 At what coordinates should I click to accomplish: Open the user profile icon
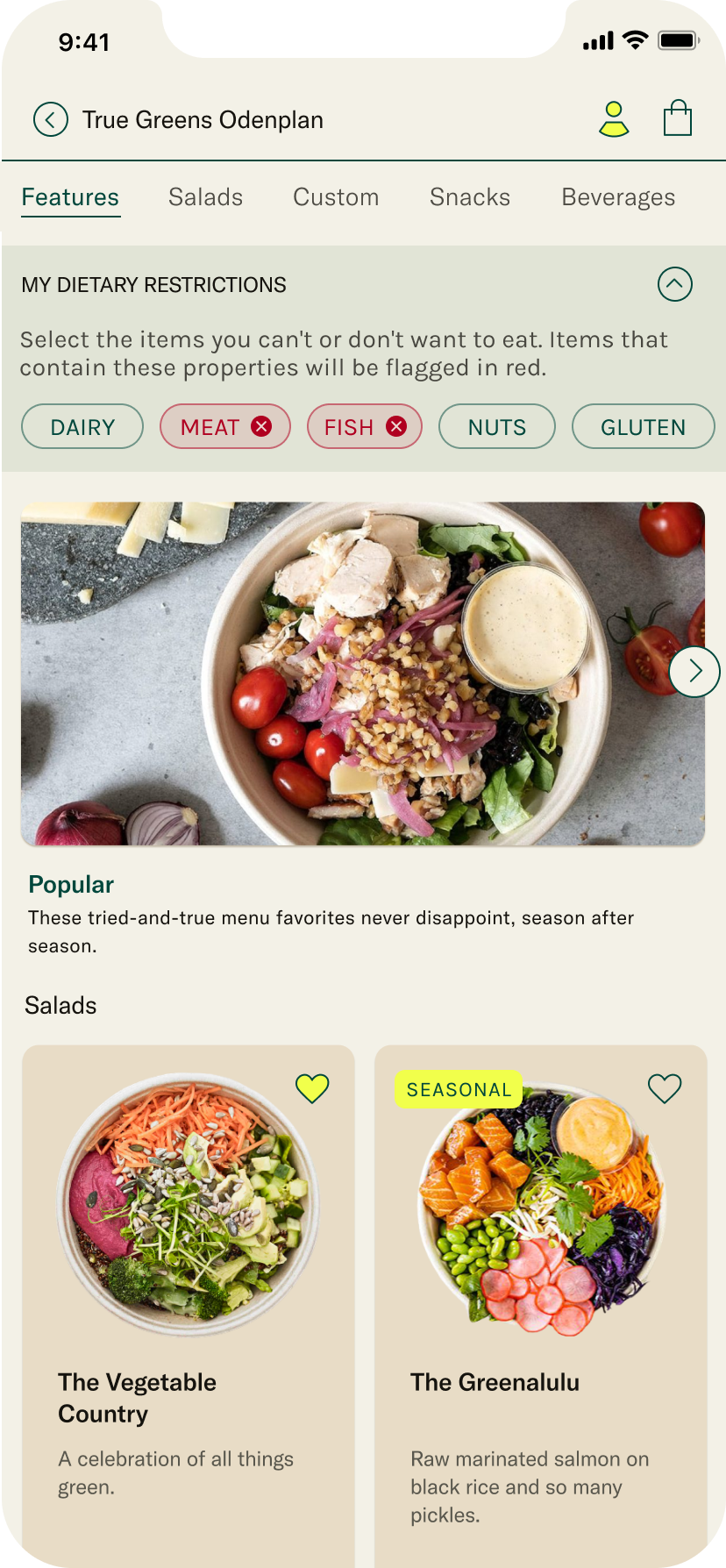pyautogui.click(x=614, y=119)
